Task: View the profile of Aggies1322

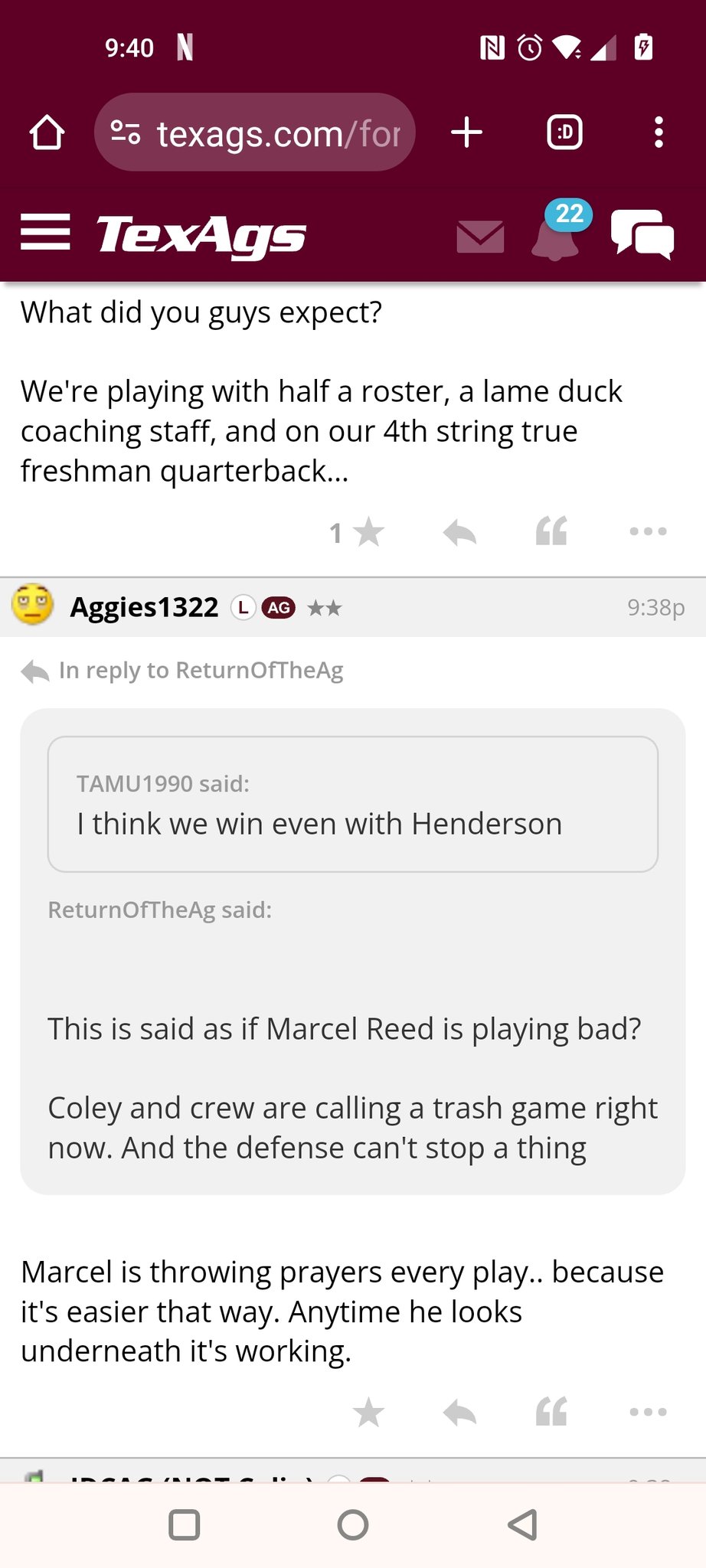Action: (144, 607)
